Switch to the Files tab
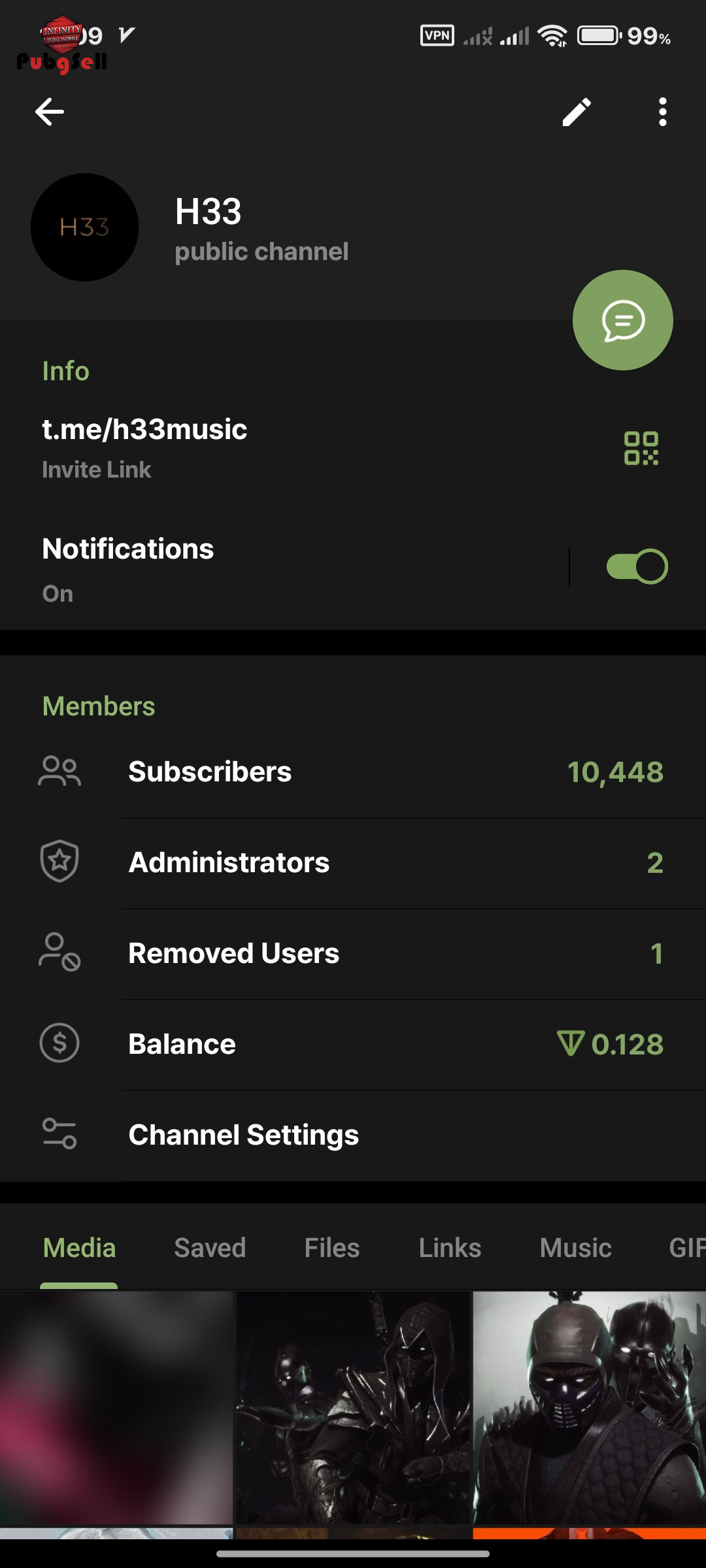 pos(332,1248)
